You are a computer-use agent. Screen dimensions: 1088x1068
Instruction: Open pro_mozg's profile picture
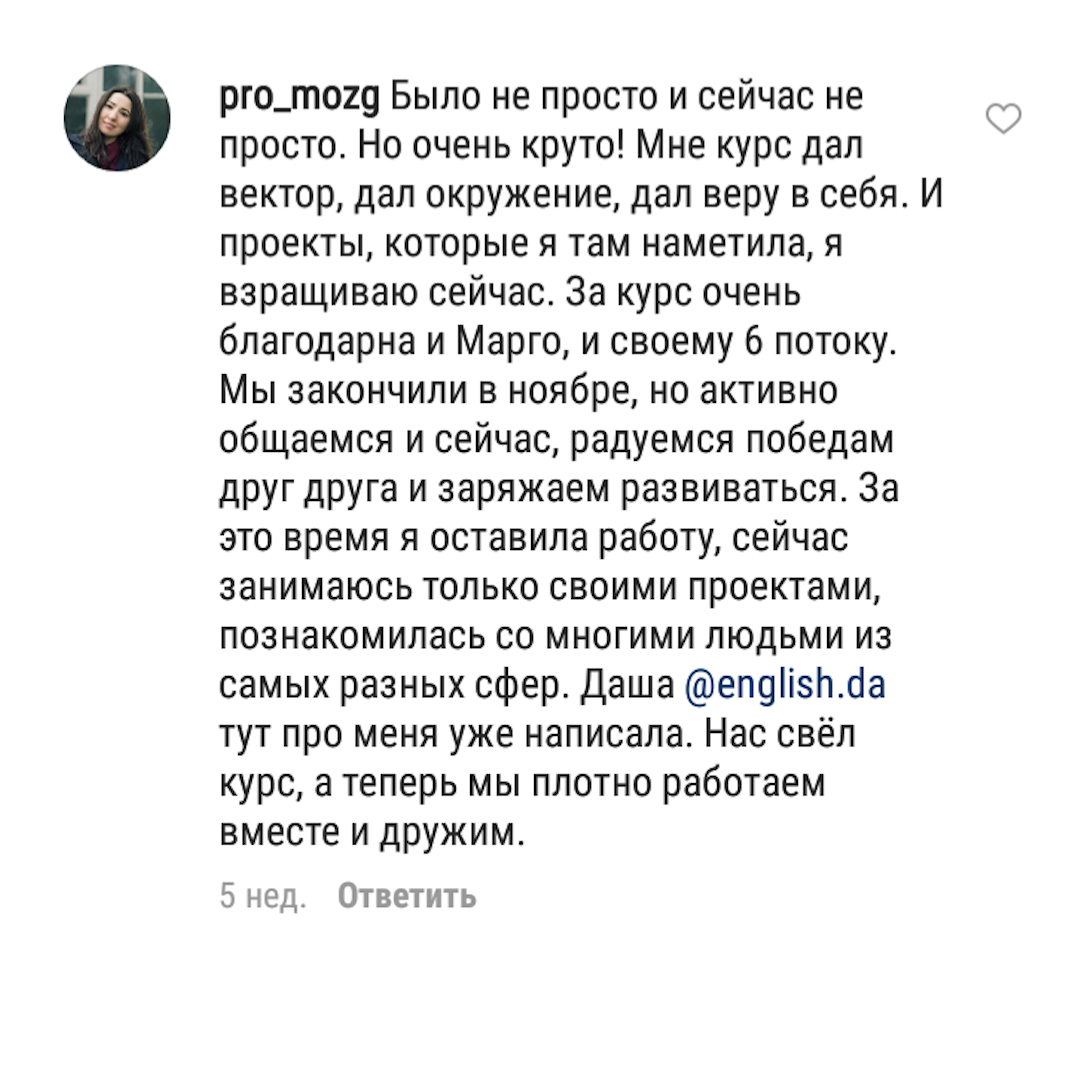(x=117, y=118)
